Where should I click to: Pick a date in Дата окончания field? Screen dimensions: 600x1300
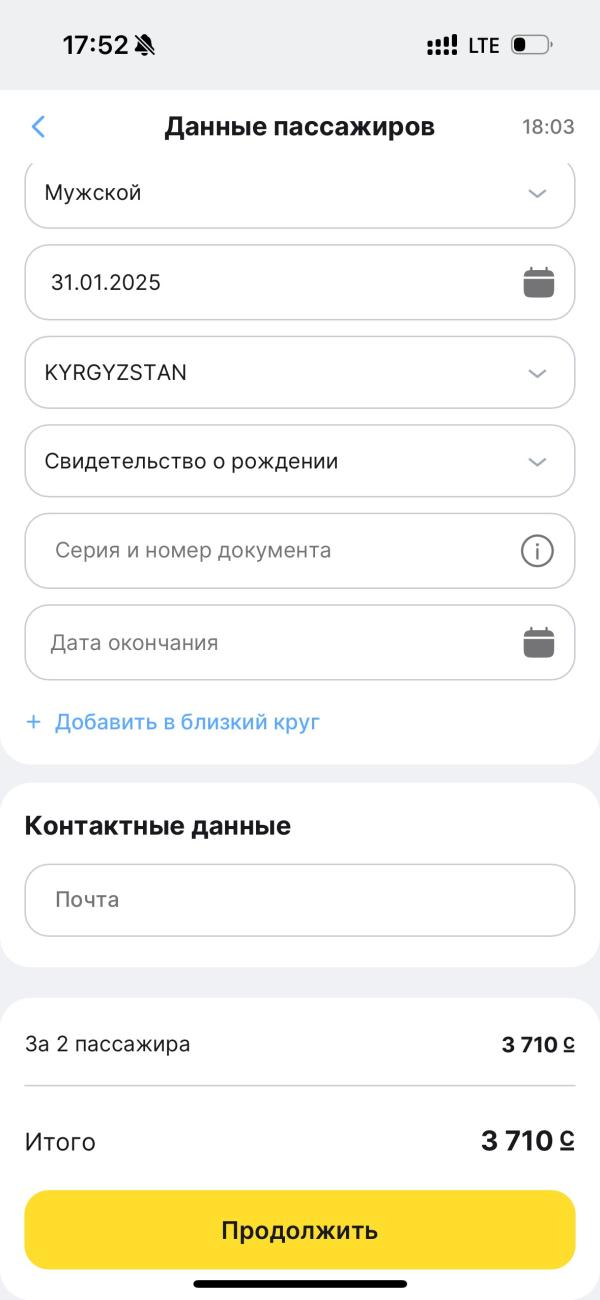pyautogui.click(x=280, y=643)
